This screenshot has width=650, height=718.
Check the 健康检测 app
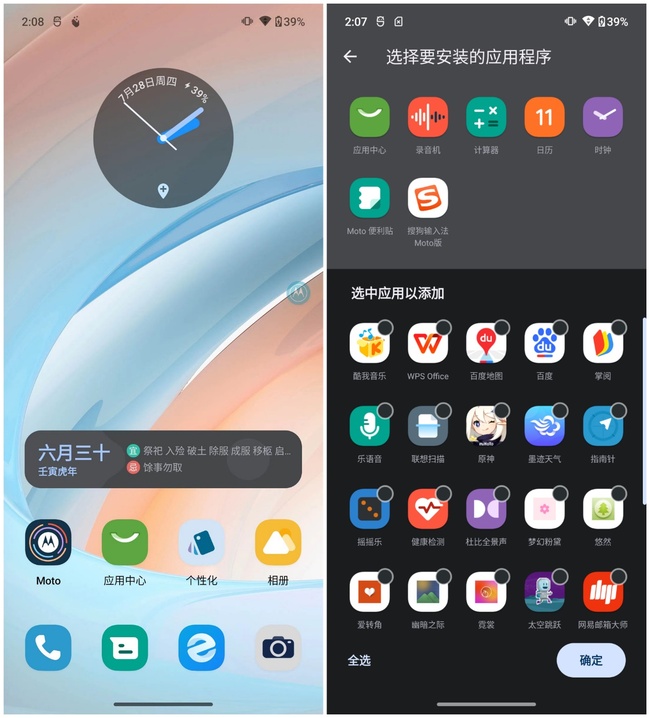[x=427, y=508]
